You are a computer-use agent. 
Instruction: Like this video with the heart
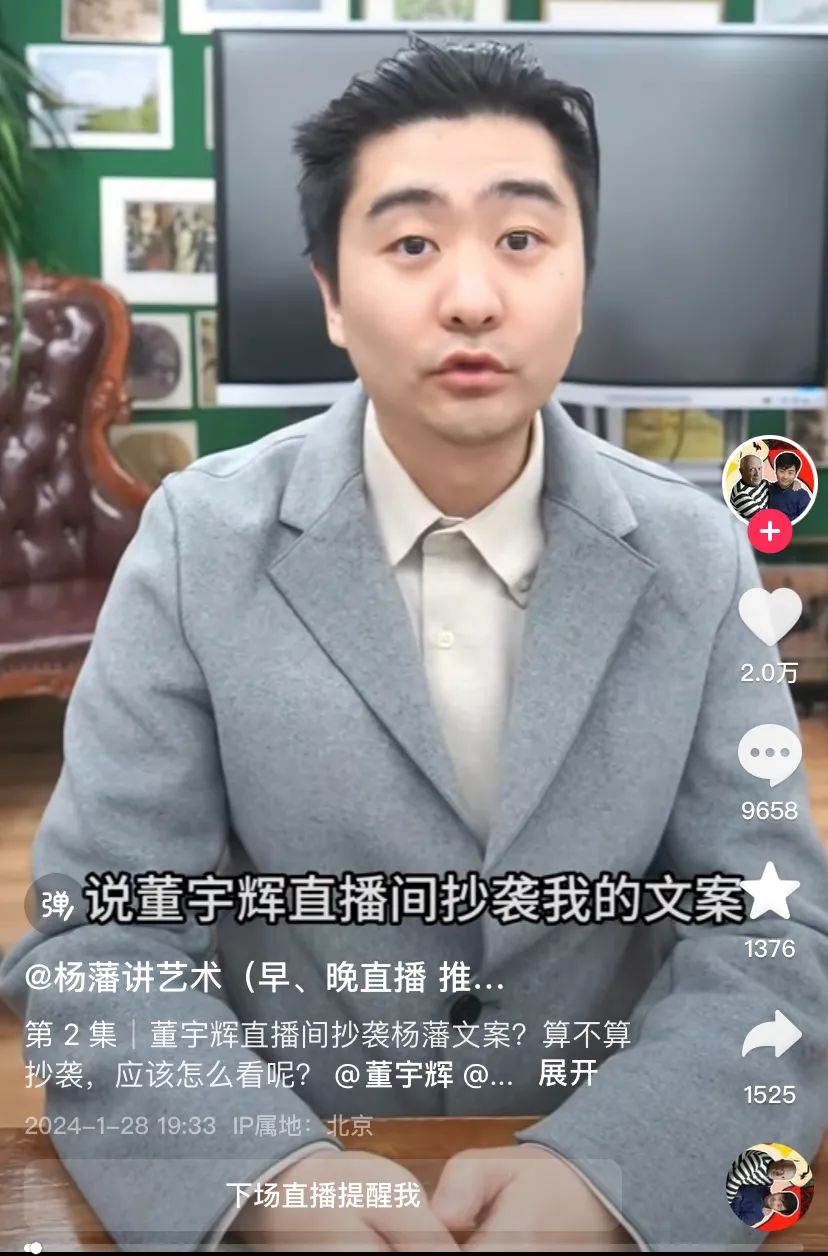[x=769, y=616]
